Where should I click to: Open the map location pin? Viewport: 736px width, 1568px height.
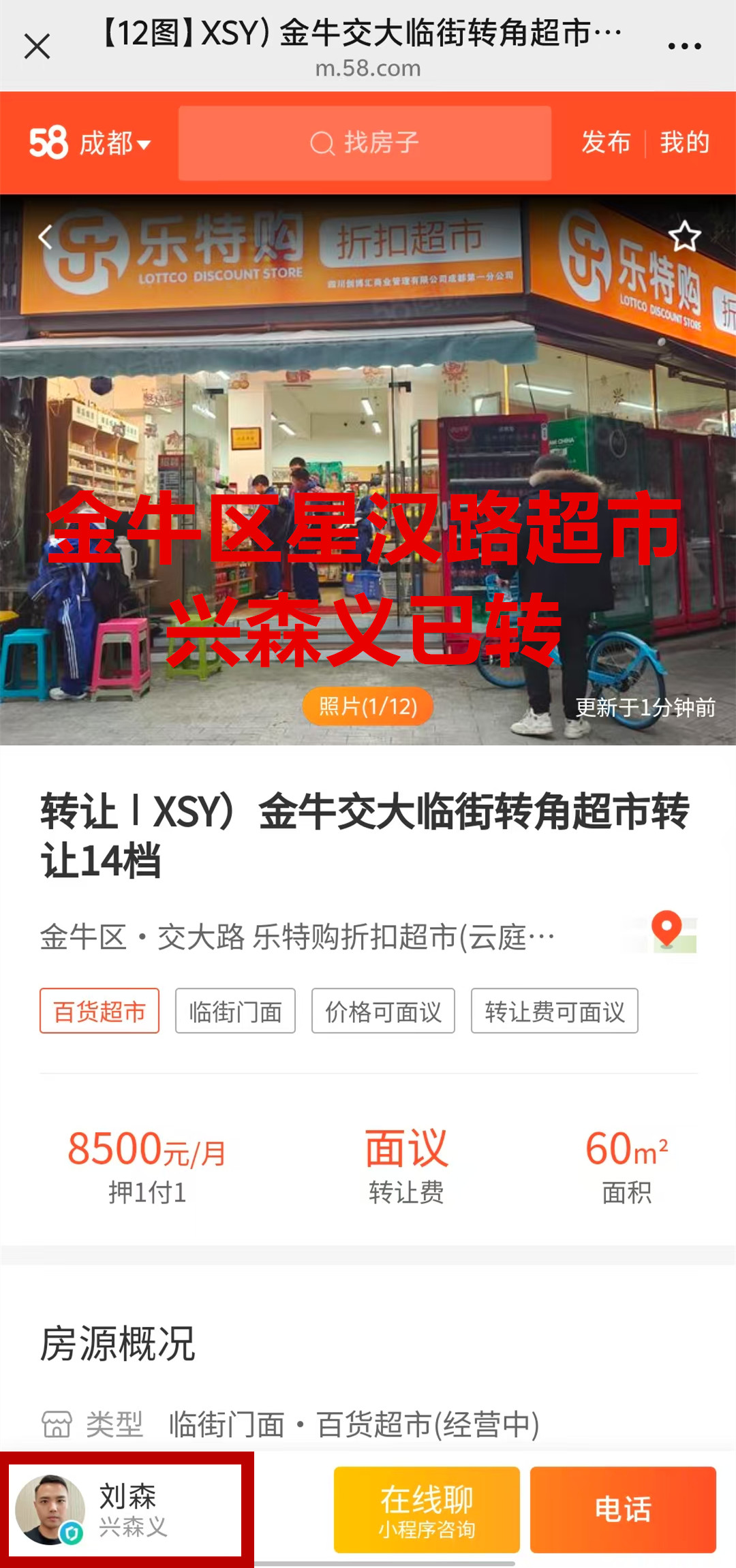pos(666,930)
